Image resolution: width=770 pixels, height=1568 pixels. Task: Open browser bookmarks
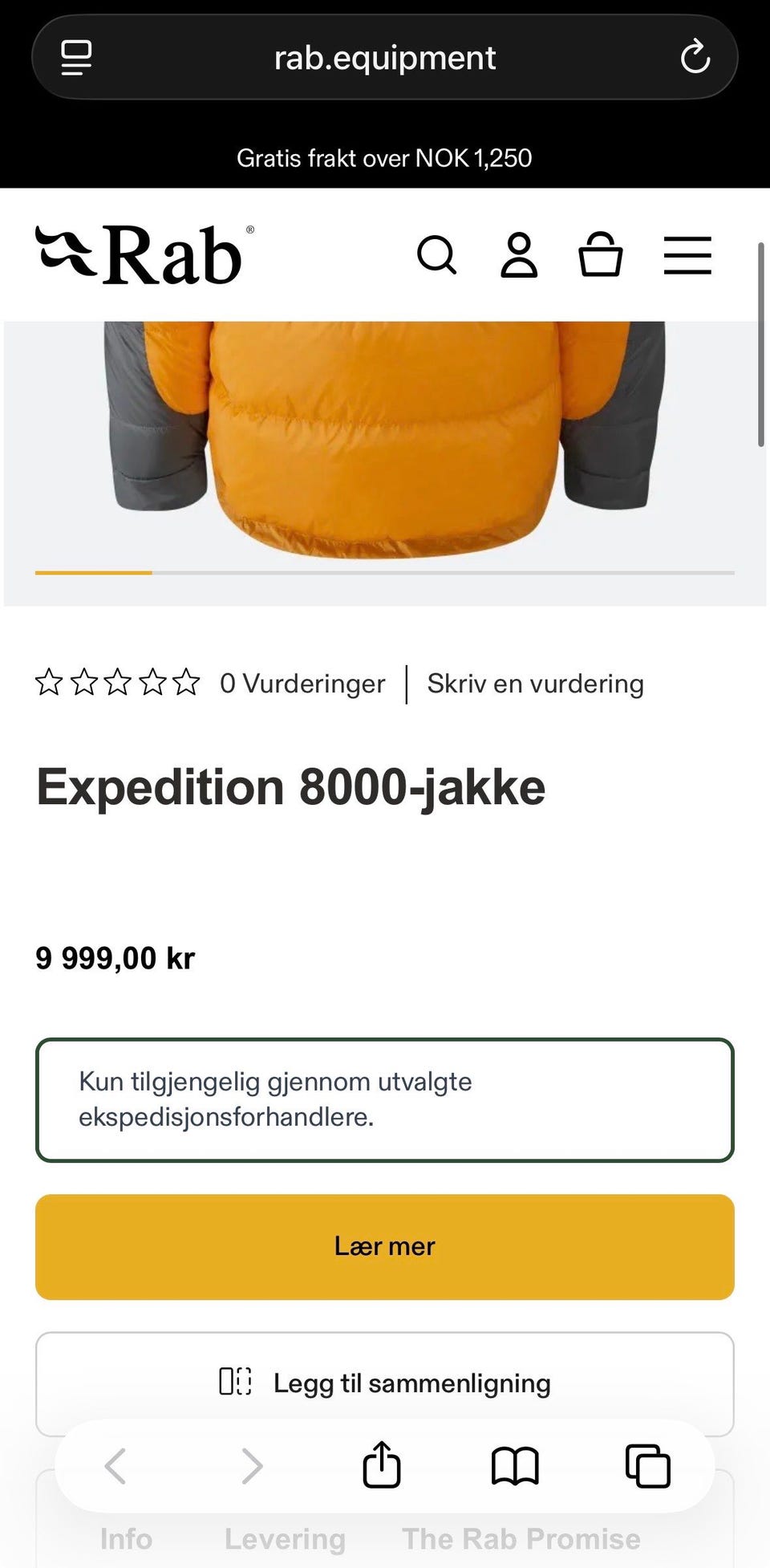515,1466
